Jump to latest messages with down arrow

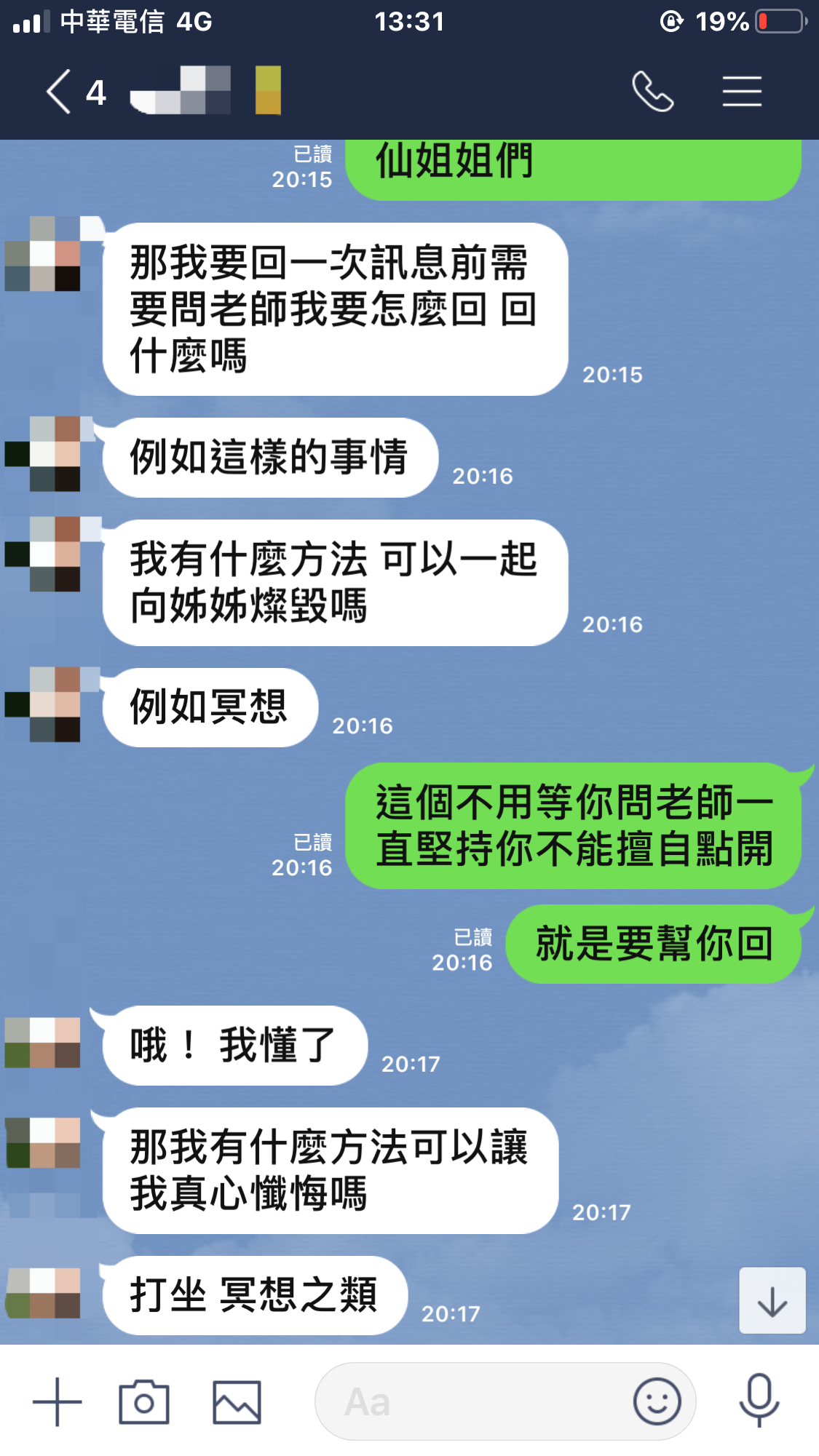pyautogui.click(x=772, y=1300)
